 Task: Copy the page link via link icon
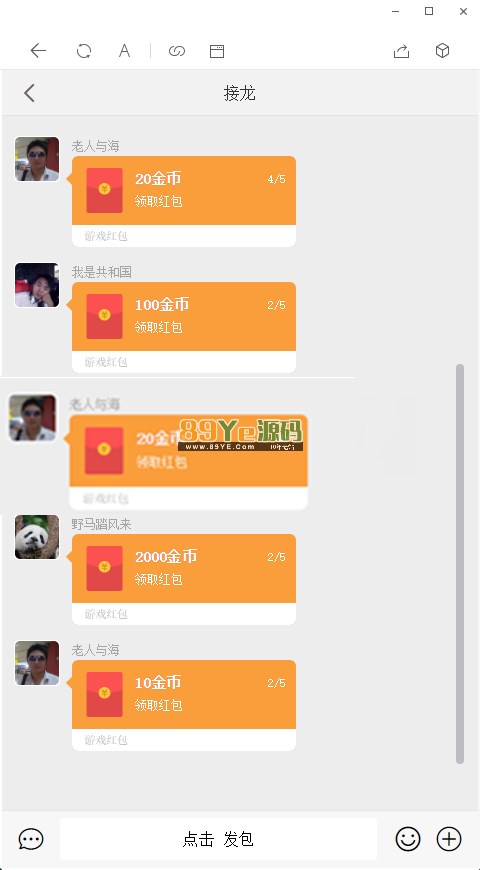click(176, 51)
